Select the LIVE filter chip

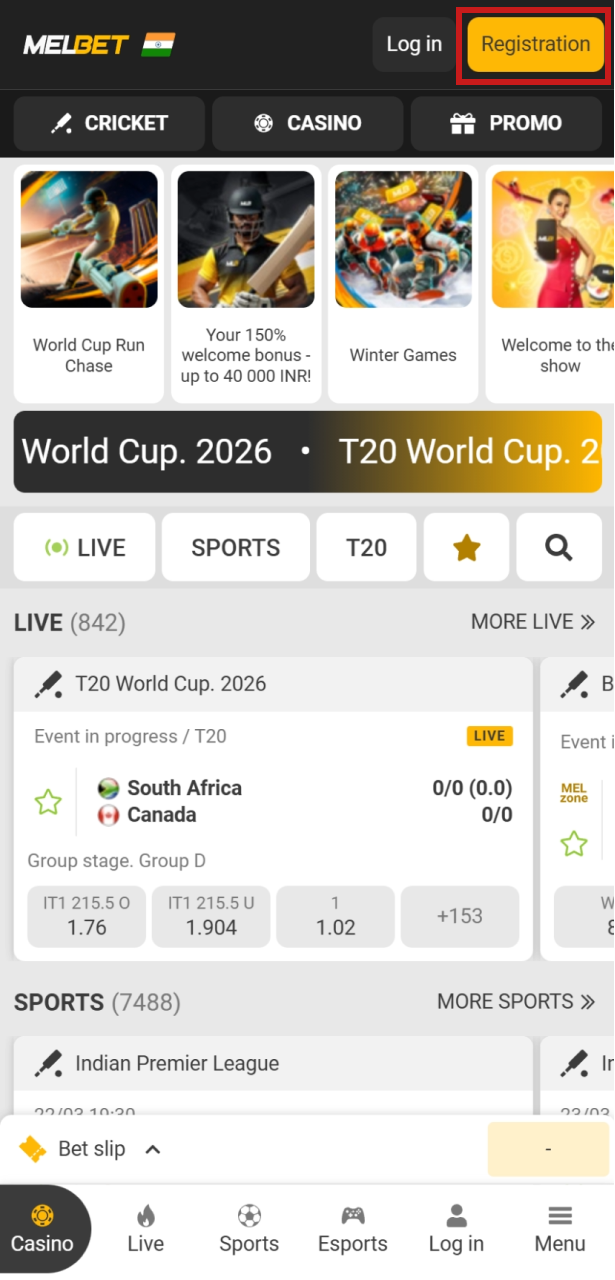coord(85,547)
